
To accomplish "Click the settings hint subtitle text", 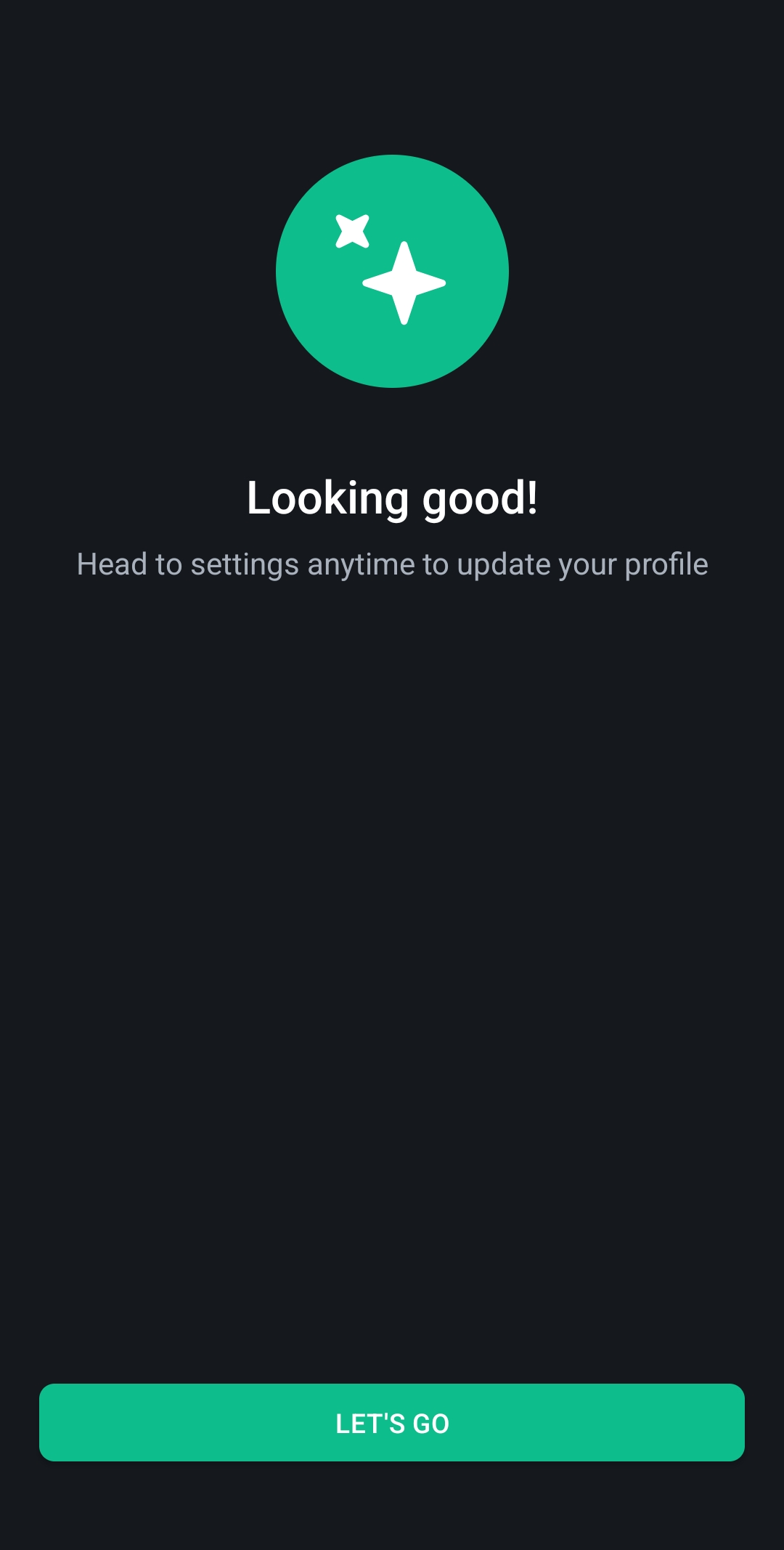I will point(392,564).
